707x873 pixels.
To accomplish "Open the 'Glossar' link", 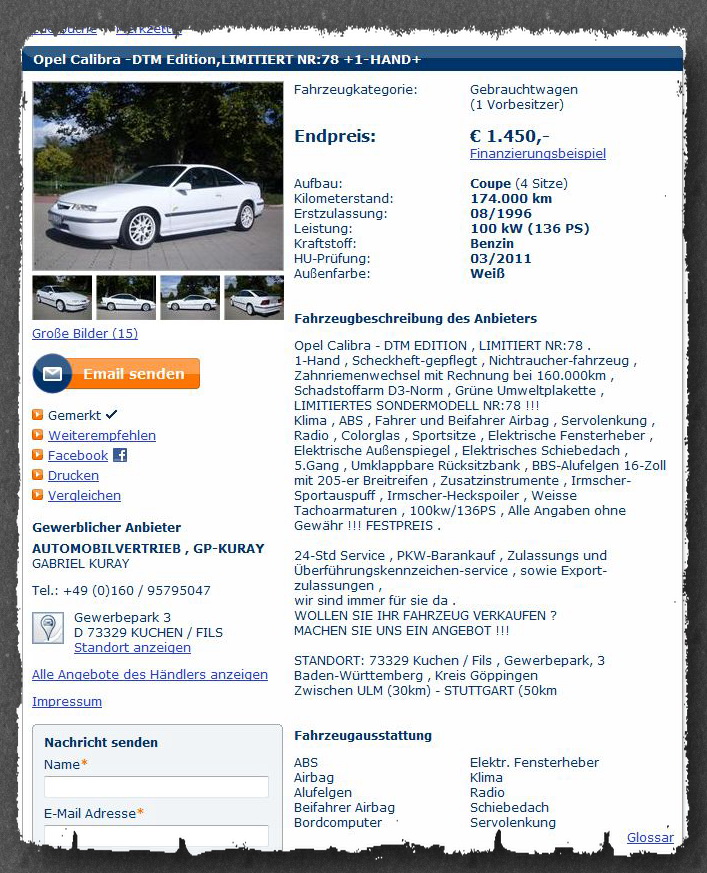I will pyautogui.click(x=650, y=837).
